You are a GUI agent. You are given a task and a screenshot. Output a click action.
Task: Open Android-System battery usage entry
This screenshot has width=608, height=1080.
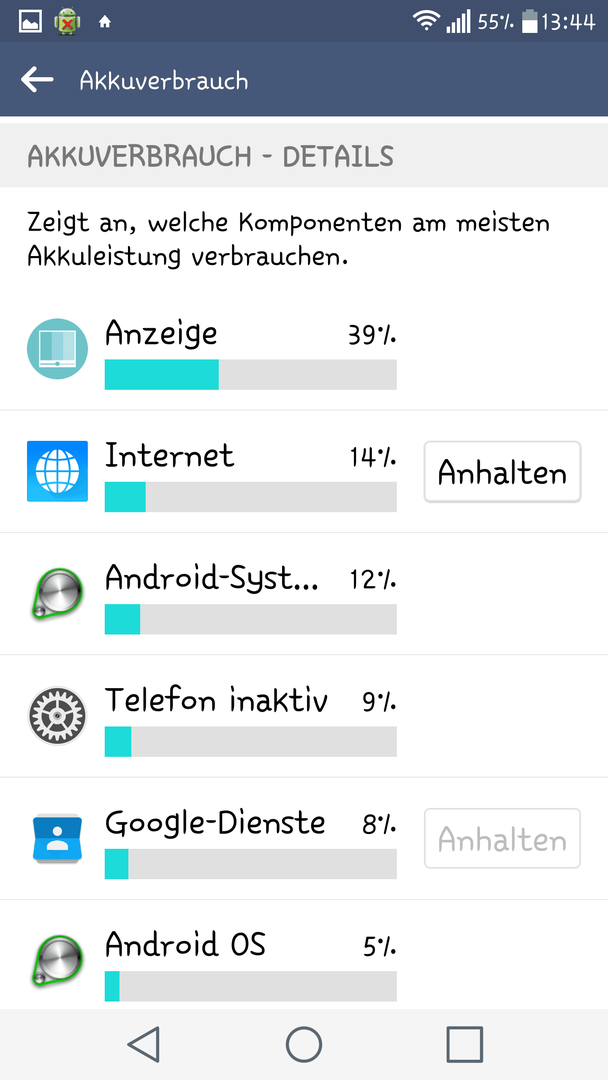304,594
